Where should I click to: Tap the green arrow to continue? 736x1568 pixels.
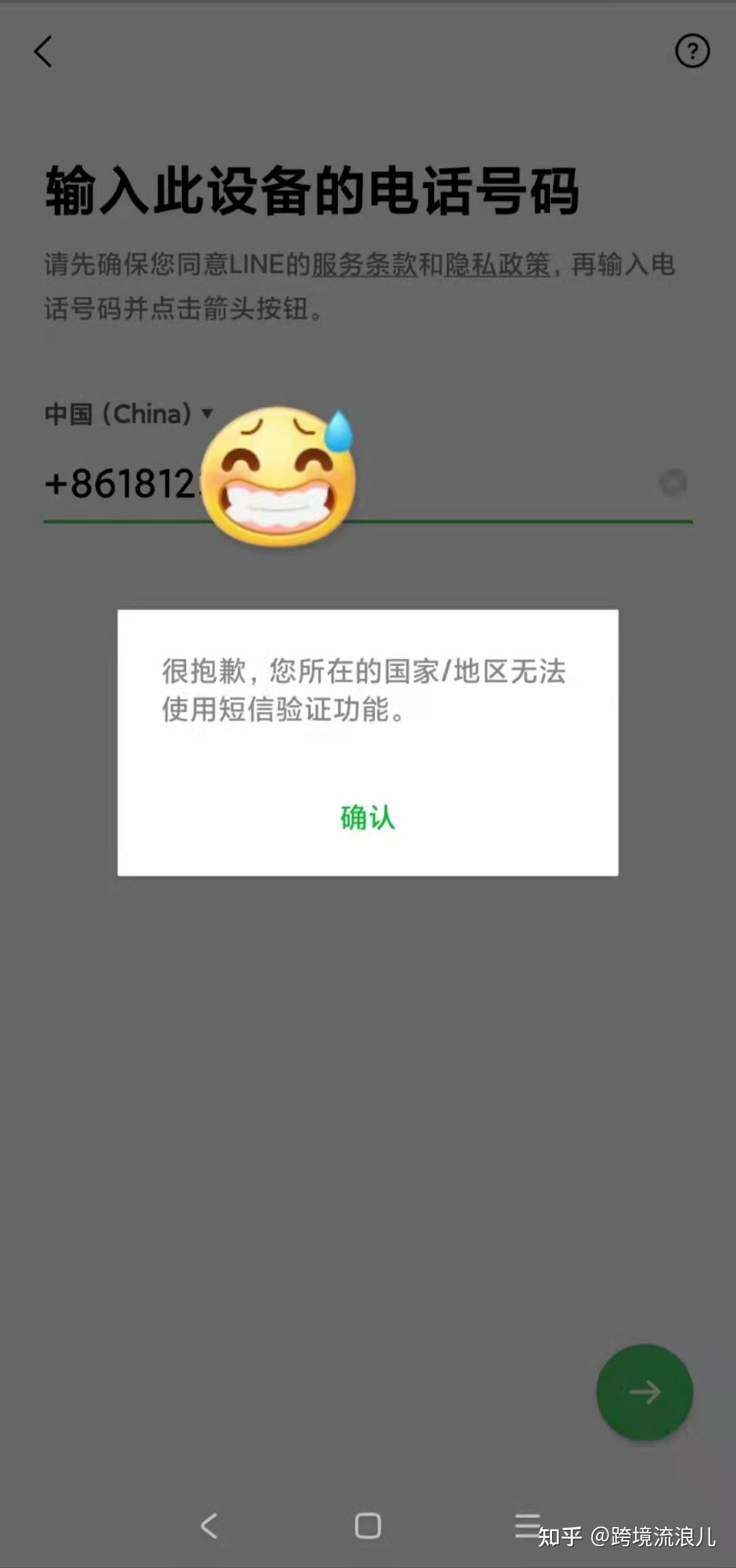click(645, 1392)
